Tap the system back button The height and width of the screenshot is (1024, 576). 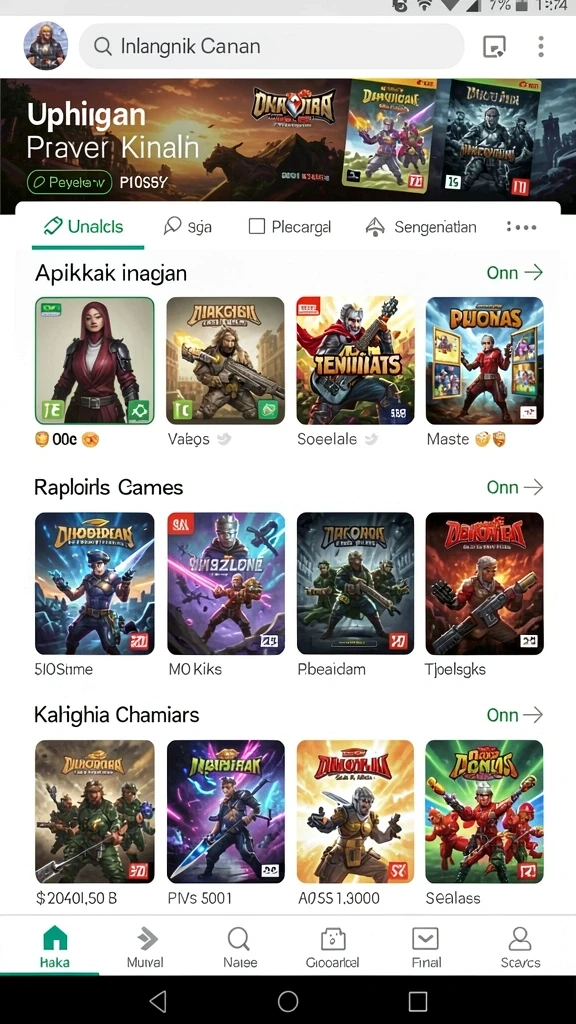click(x=158, y=1000)
